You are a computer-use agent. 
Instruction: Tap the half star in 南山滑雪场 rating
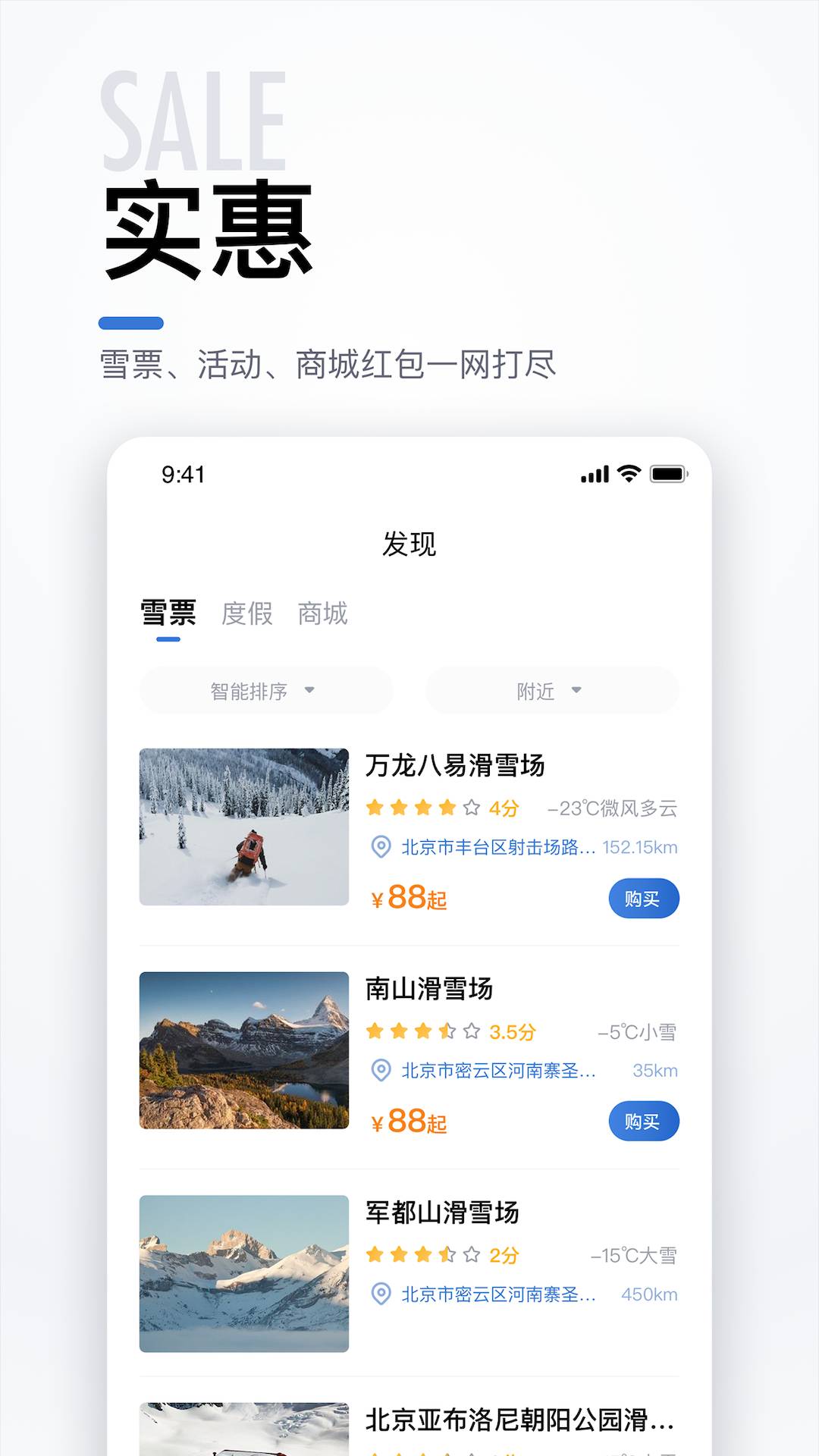click(x=447, y=1031)
